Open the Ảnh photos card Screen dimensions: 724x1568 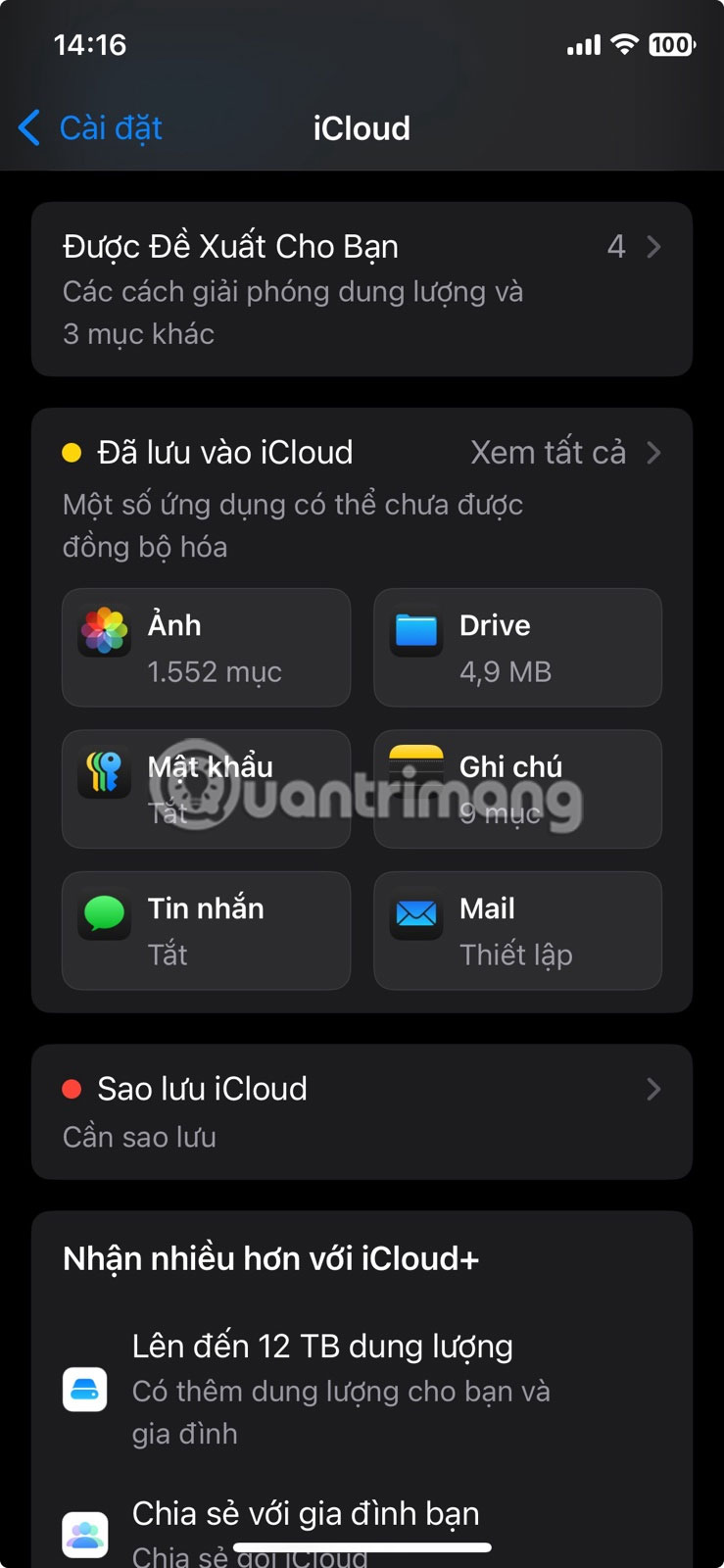tap(206, 648)
